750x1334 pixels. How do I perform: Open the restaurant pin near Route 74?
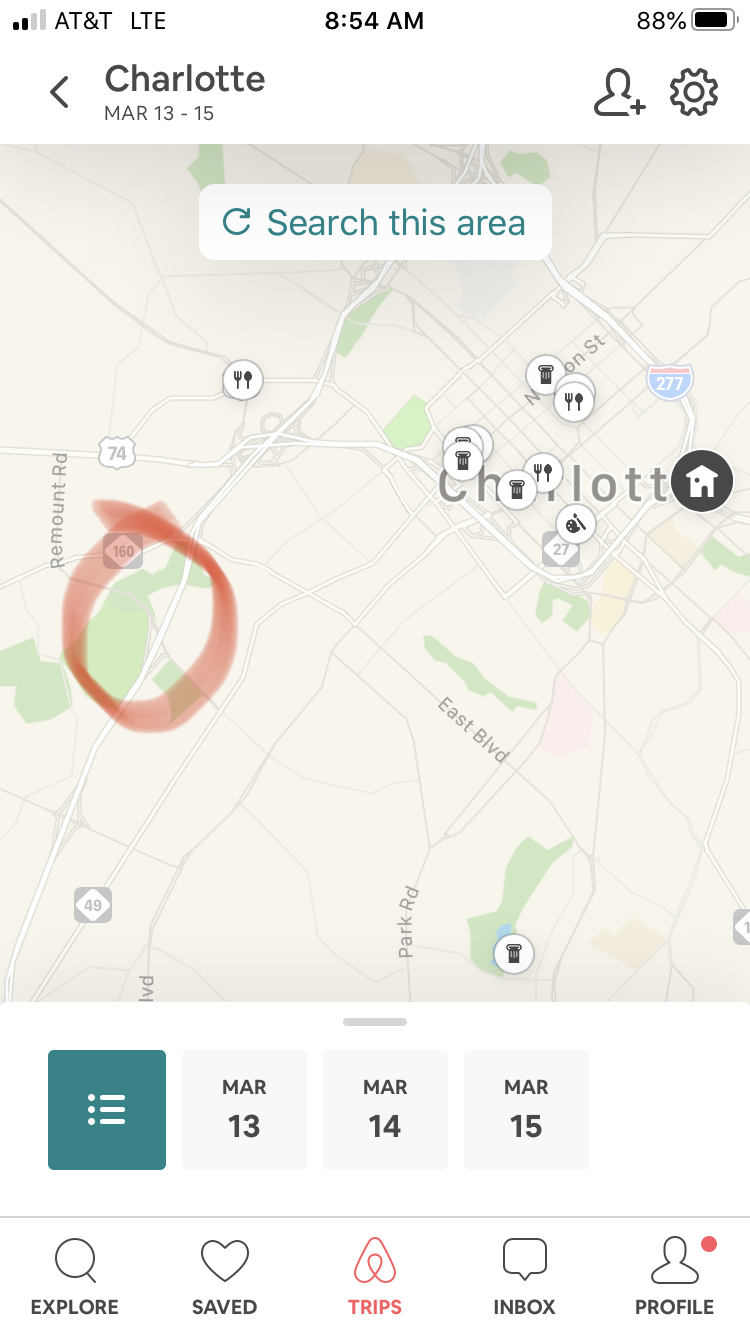[x=242, y=379]
